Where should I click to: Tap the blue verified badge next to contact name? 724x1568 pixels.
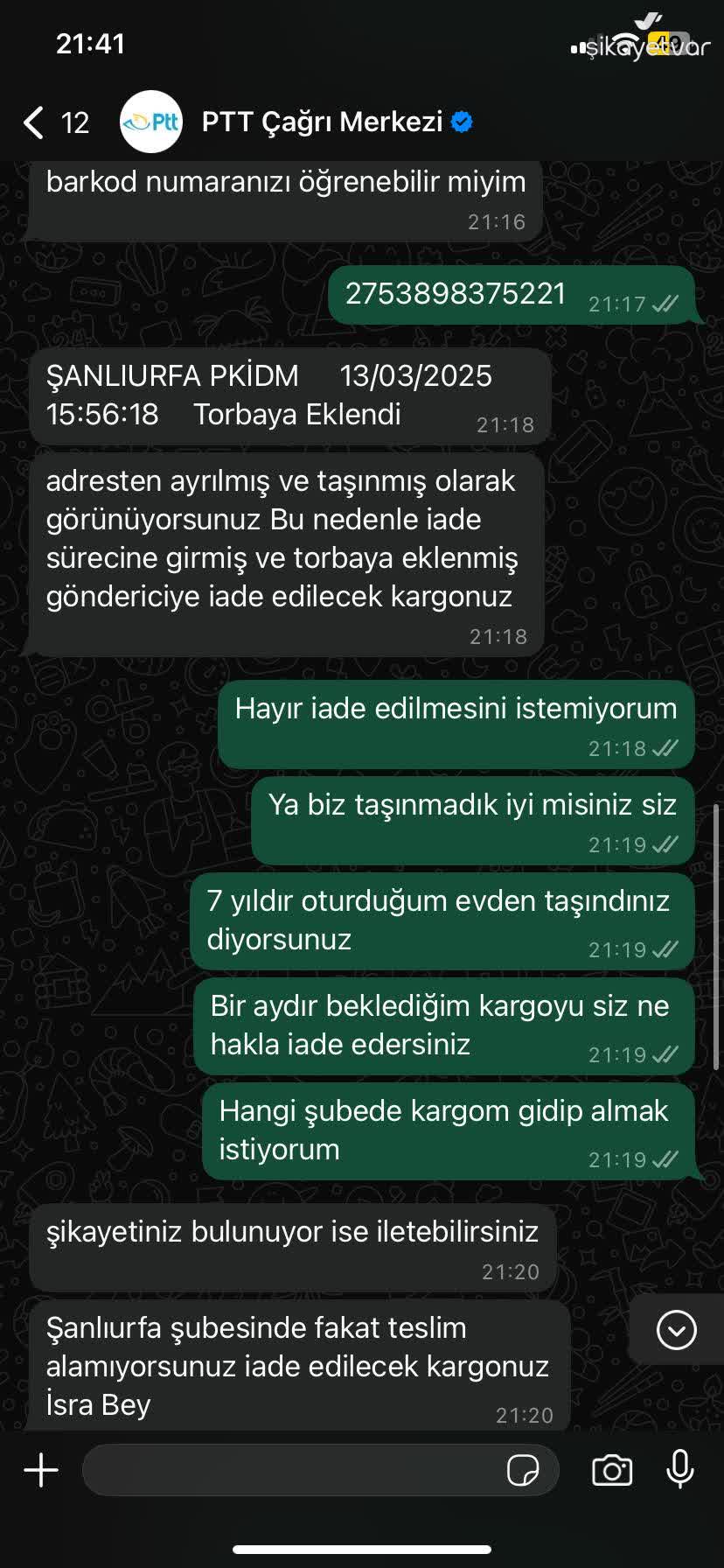[x=459, y=122]
